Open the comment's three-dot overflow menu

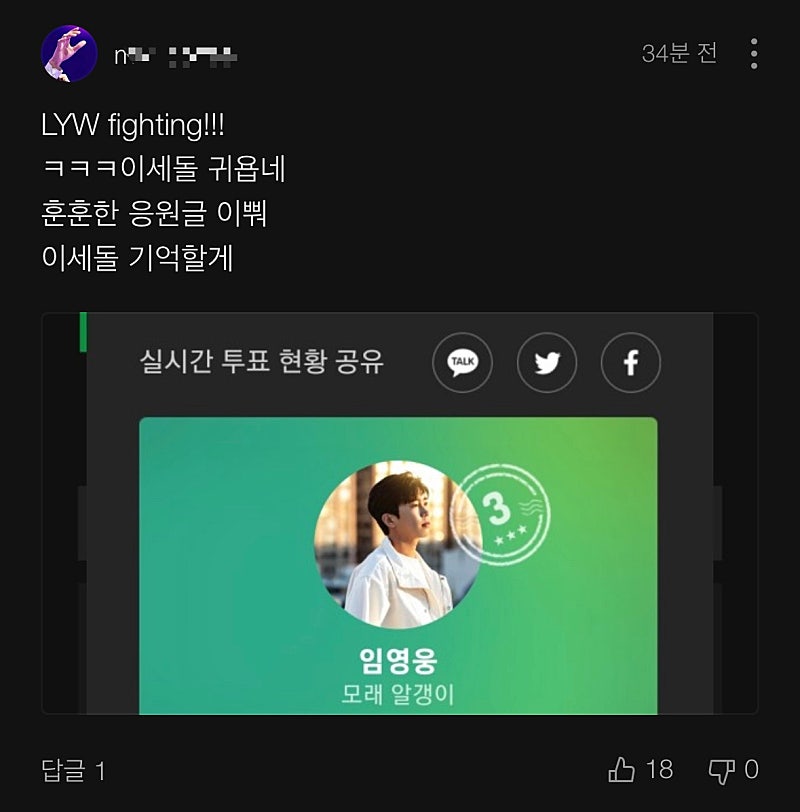[x=754, y=54]
